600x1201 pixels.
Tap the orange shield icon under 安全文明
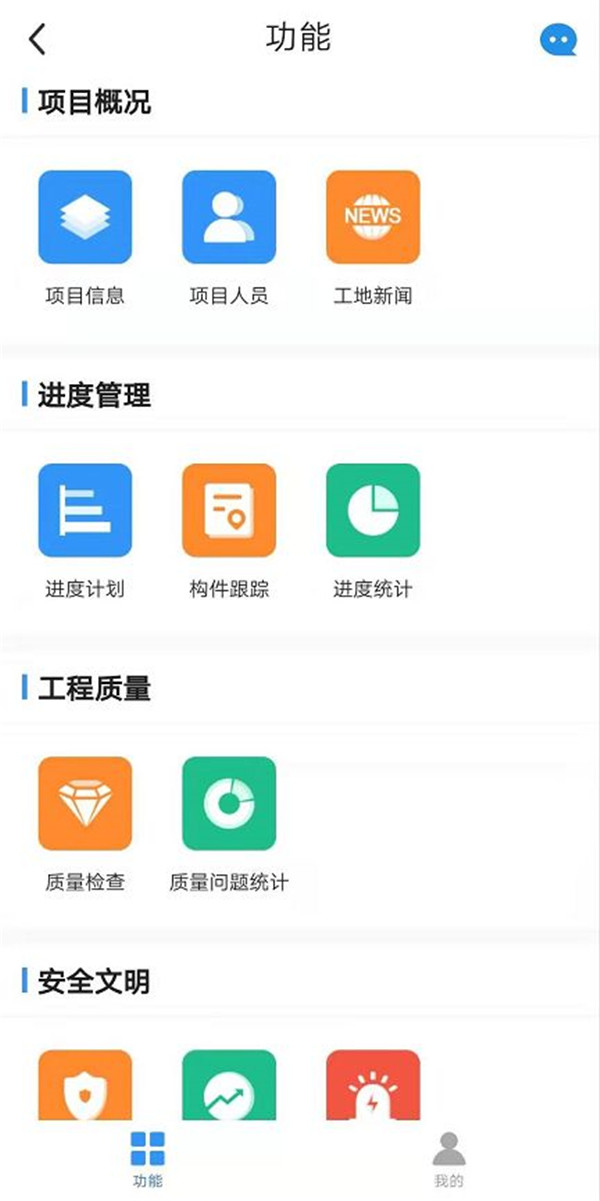pyautogui.click(x=85, y=1087)
